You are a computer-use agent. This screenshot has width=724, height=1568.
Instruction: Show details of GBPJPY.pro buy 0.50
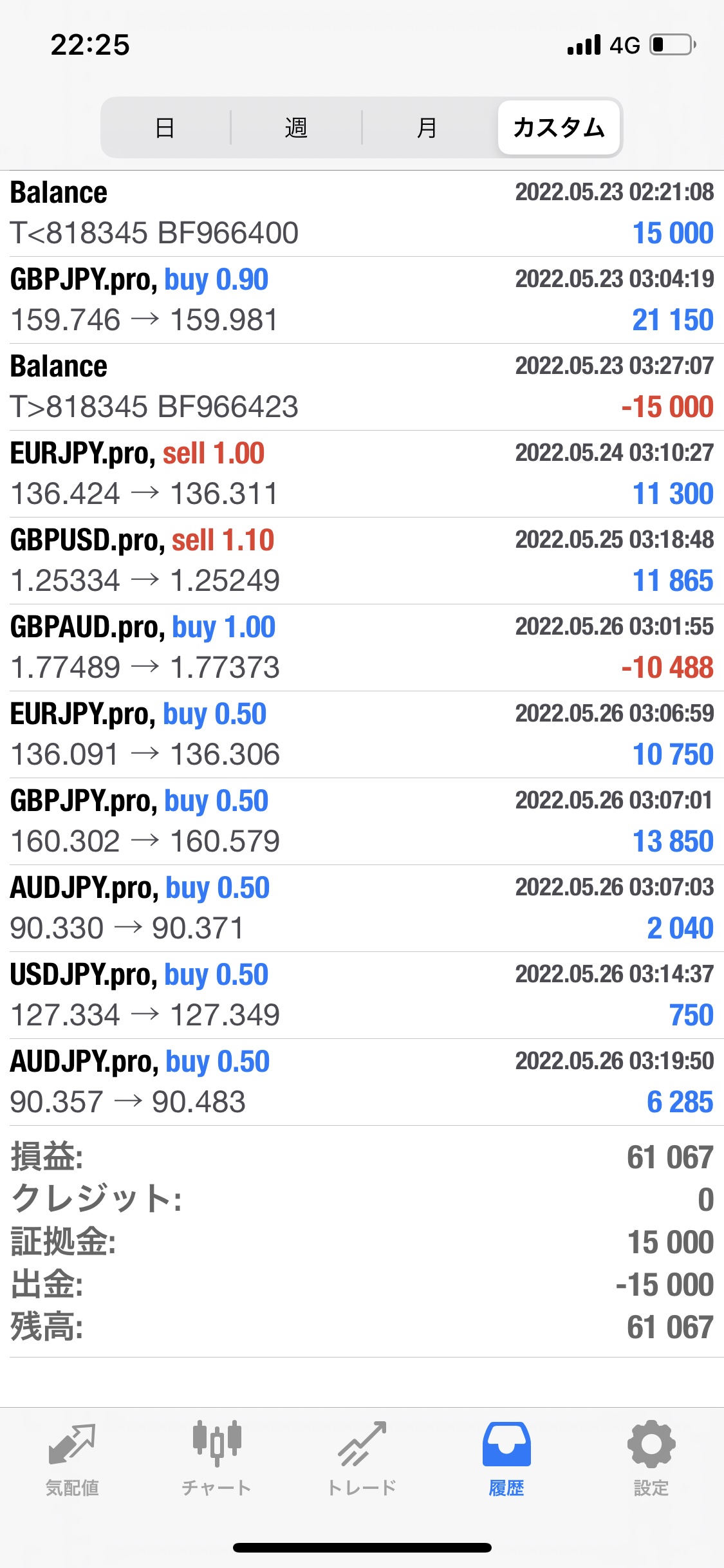tap(362, 821)
